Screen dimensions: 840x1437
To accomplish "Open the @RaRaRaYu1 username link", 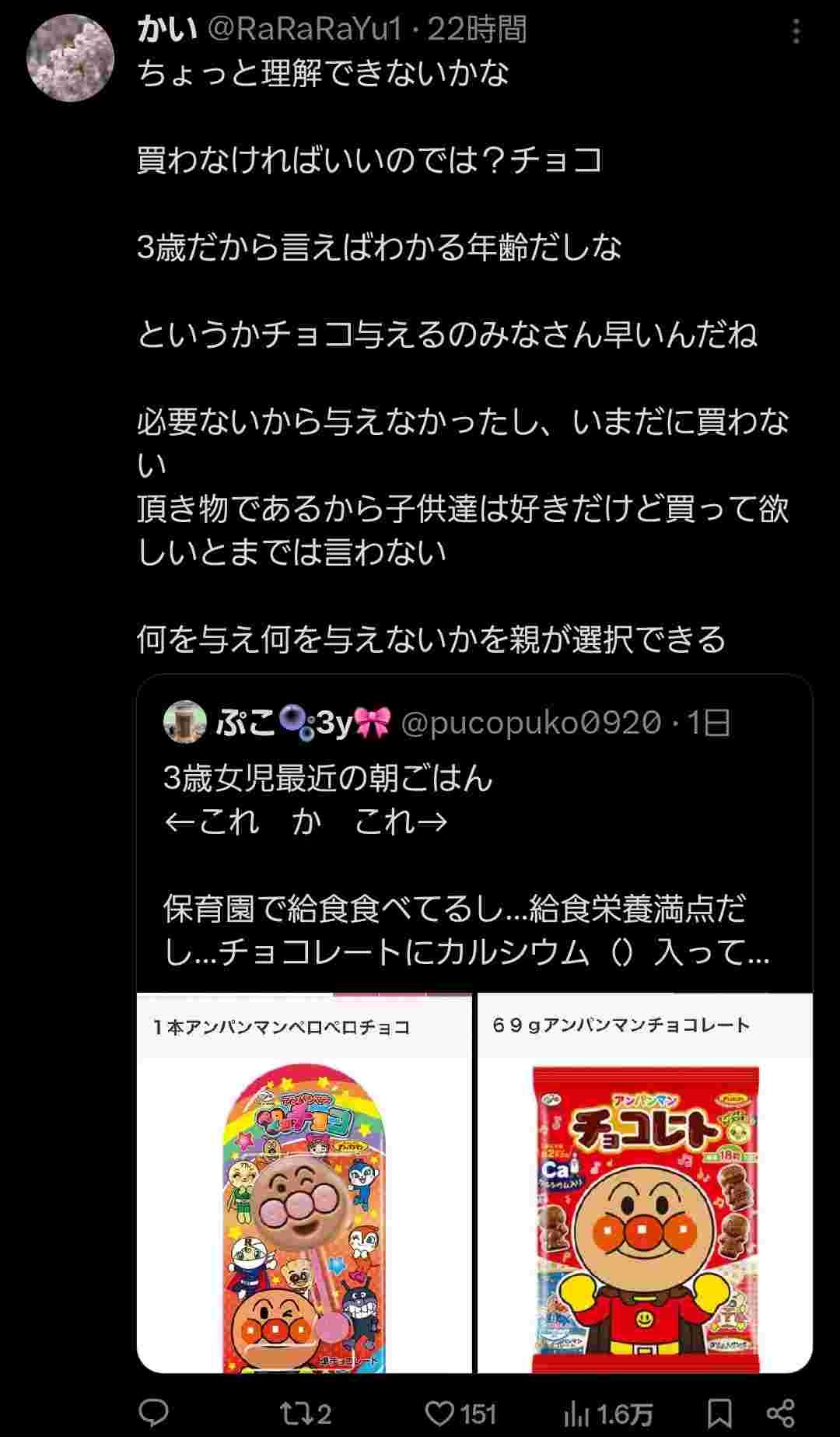I will pos(305,30).
